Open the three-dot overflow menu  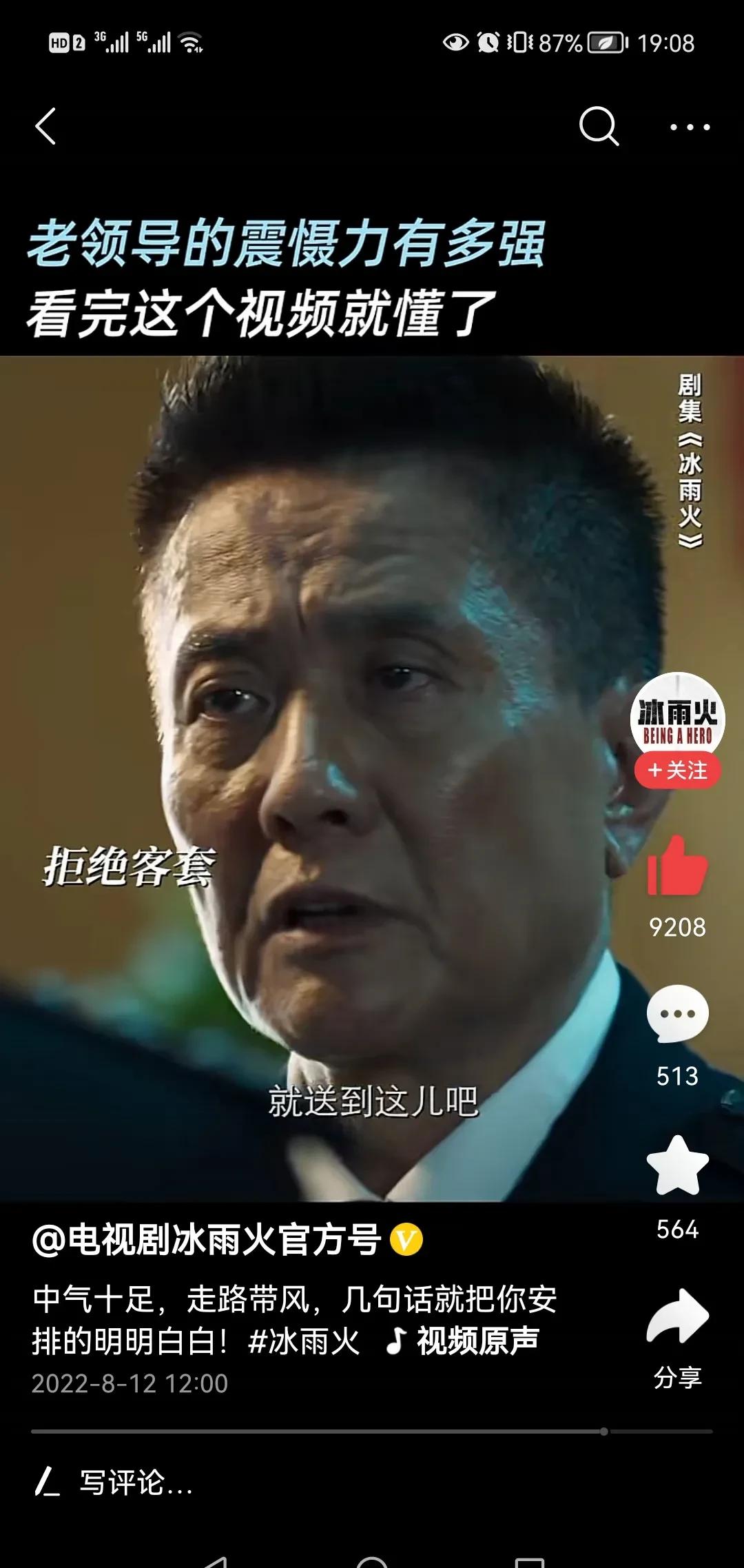pyautogui.click(x=690, y=127)
